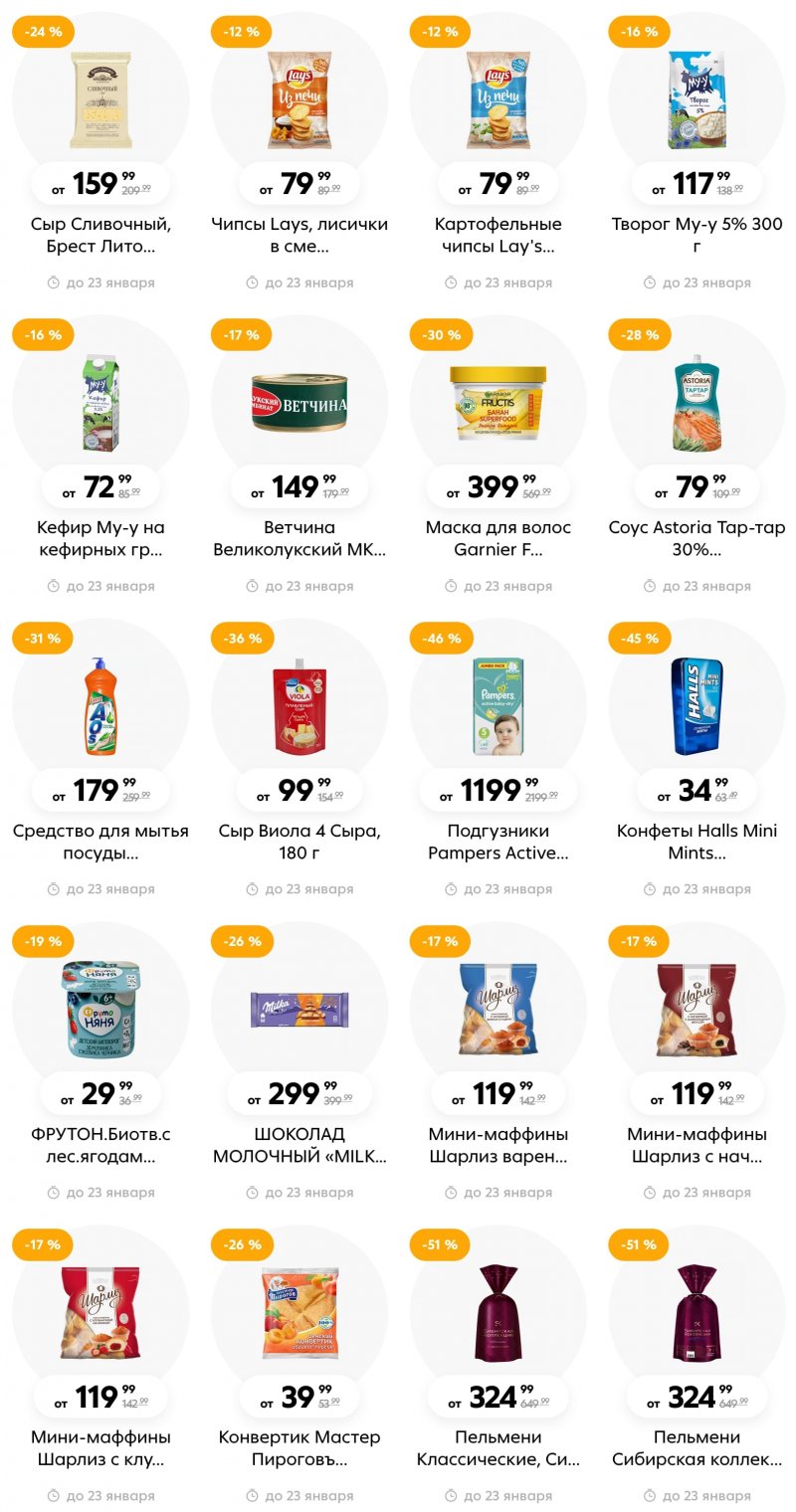Select Мини-маффины Шарлиз с нач... tile

pyautogui.click(x=696, y=1010)
